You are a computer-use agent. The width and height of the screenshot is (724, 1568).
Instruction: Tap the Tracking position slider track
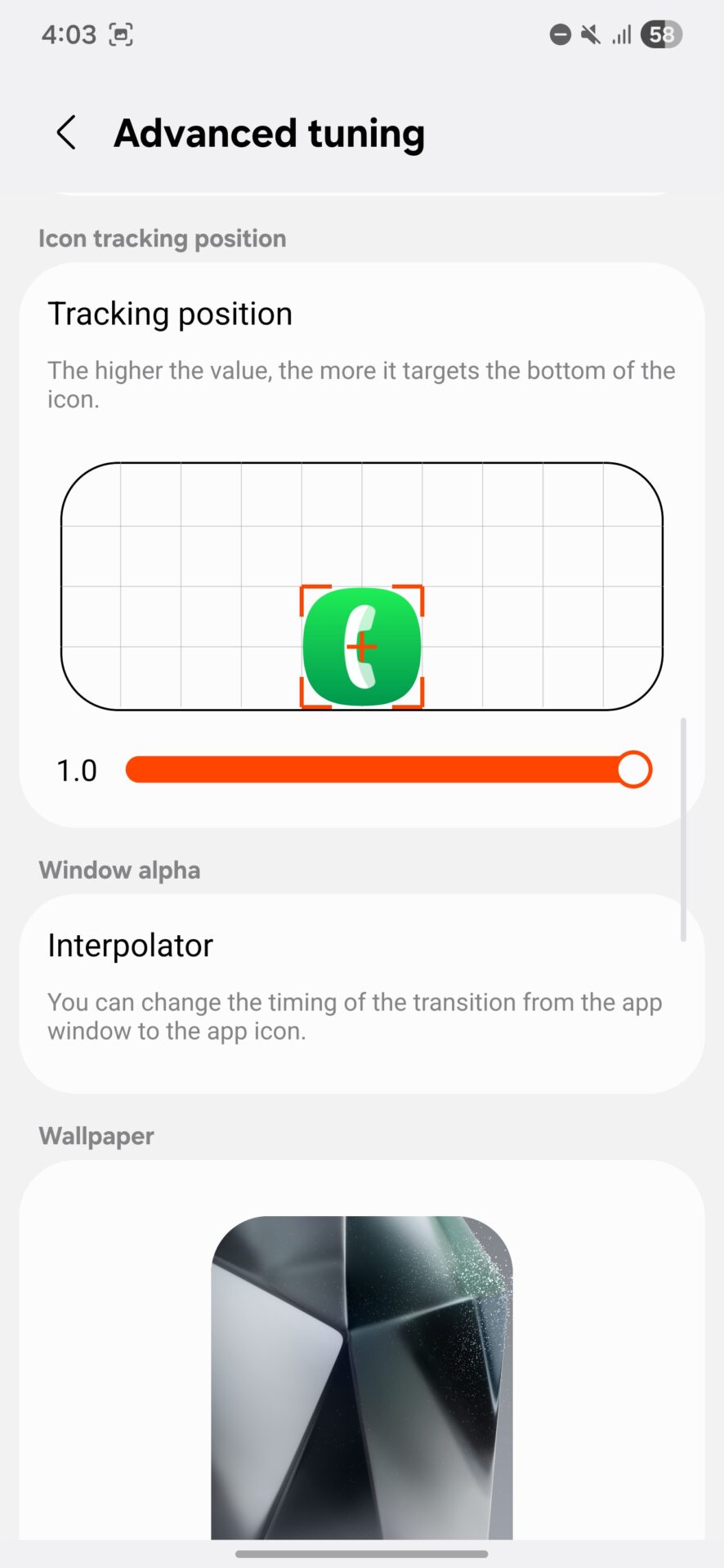(x=388, y=769)
